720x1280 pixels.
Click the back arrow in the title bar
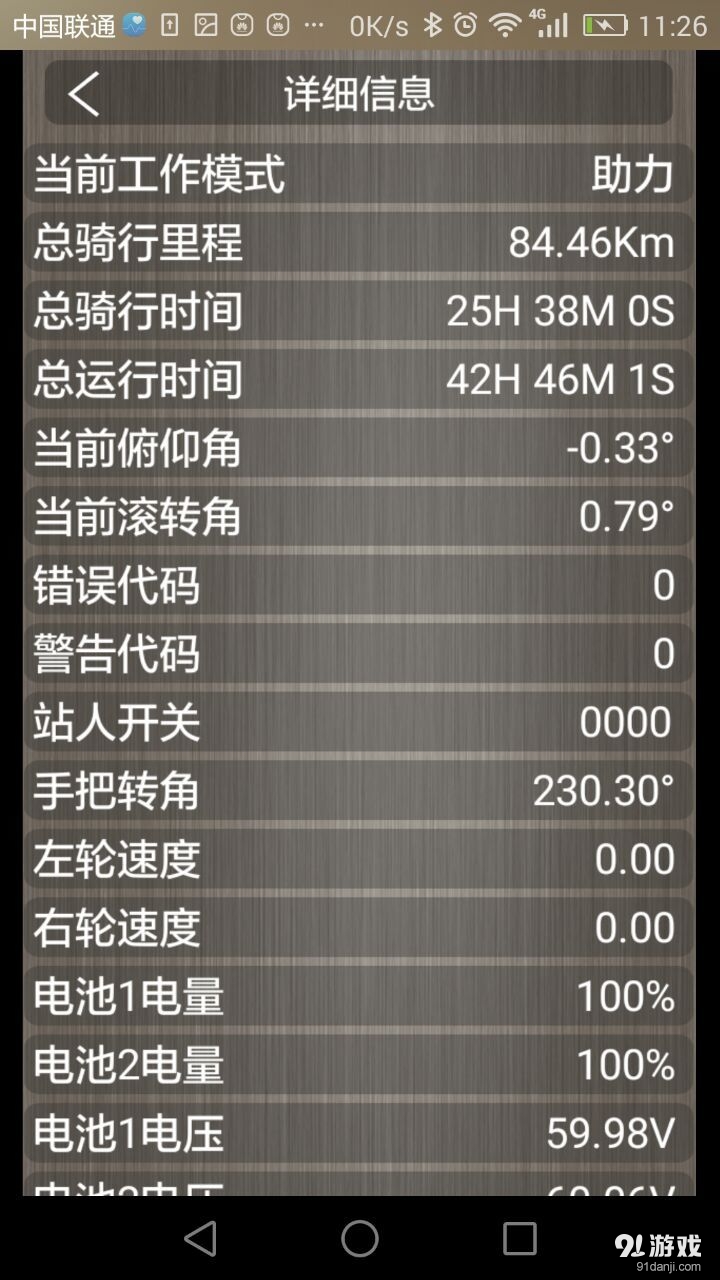pyautogui.click(x=82, y=94)
